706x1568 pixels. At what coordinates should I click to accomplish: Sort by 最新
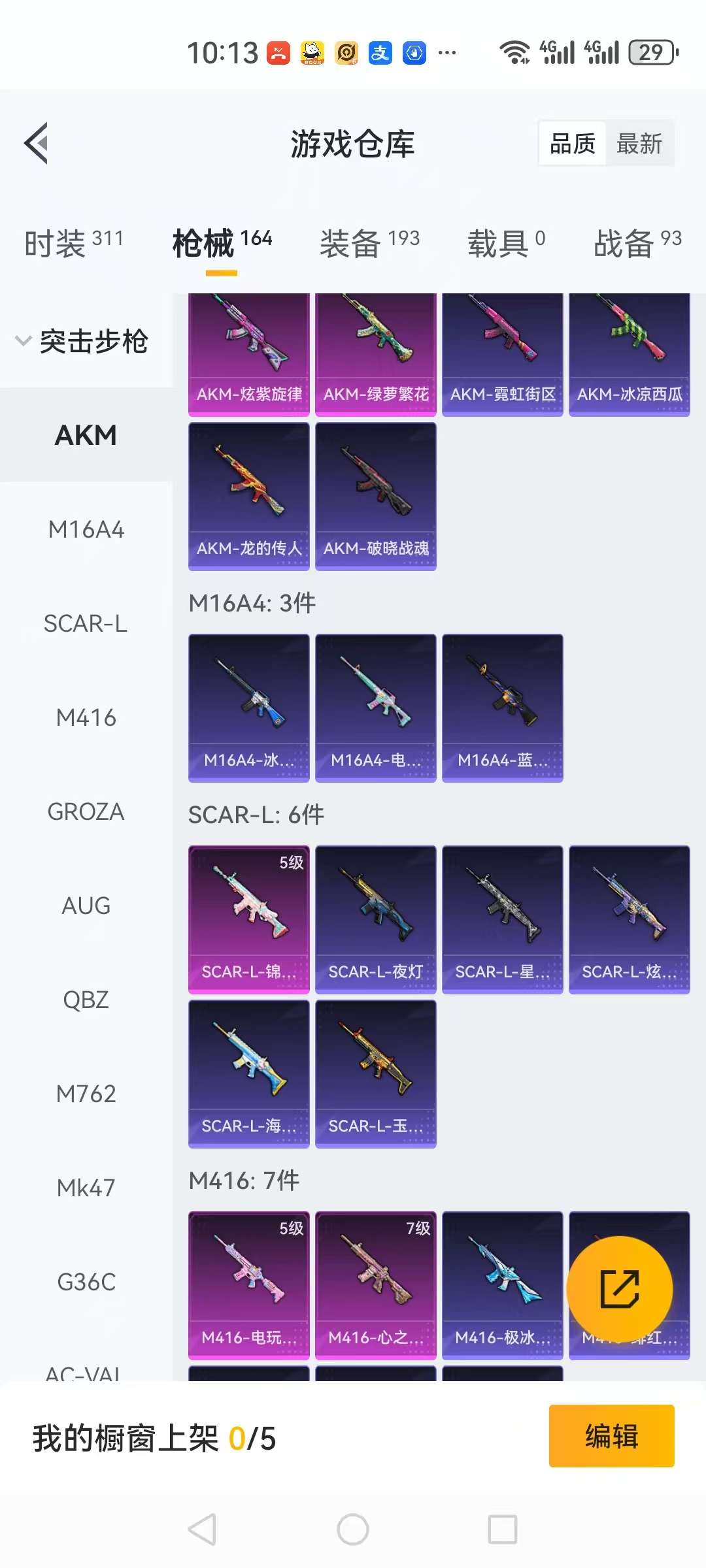[x=639, y=144]
